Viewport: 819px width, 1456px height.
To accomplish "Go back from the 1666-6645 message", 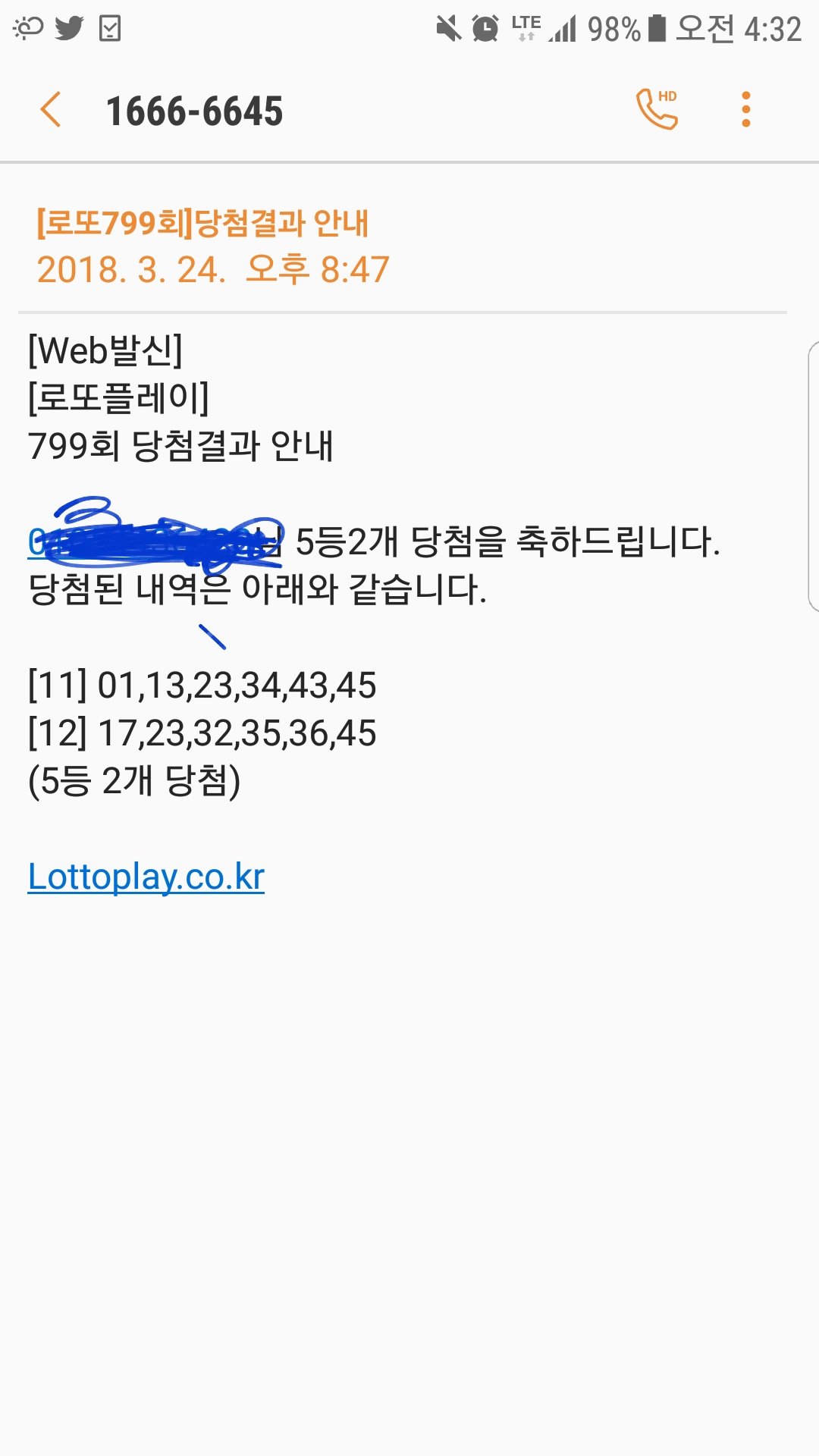I will coord(51,110).
